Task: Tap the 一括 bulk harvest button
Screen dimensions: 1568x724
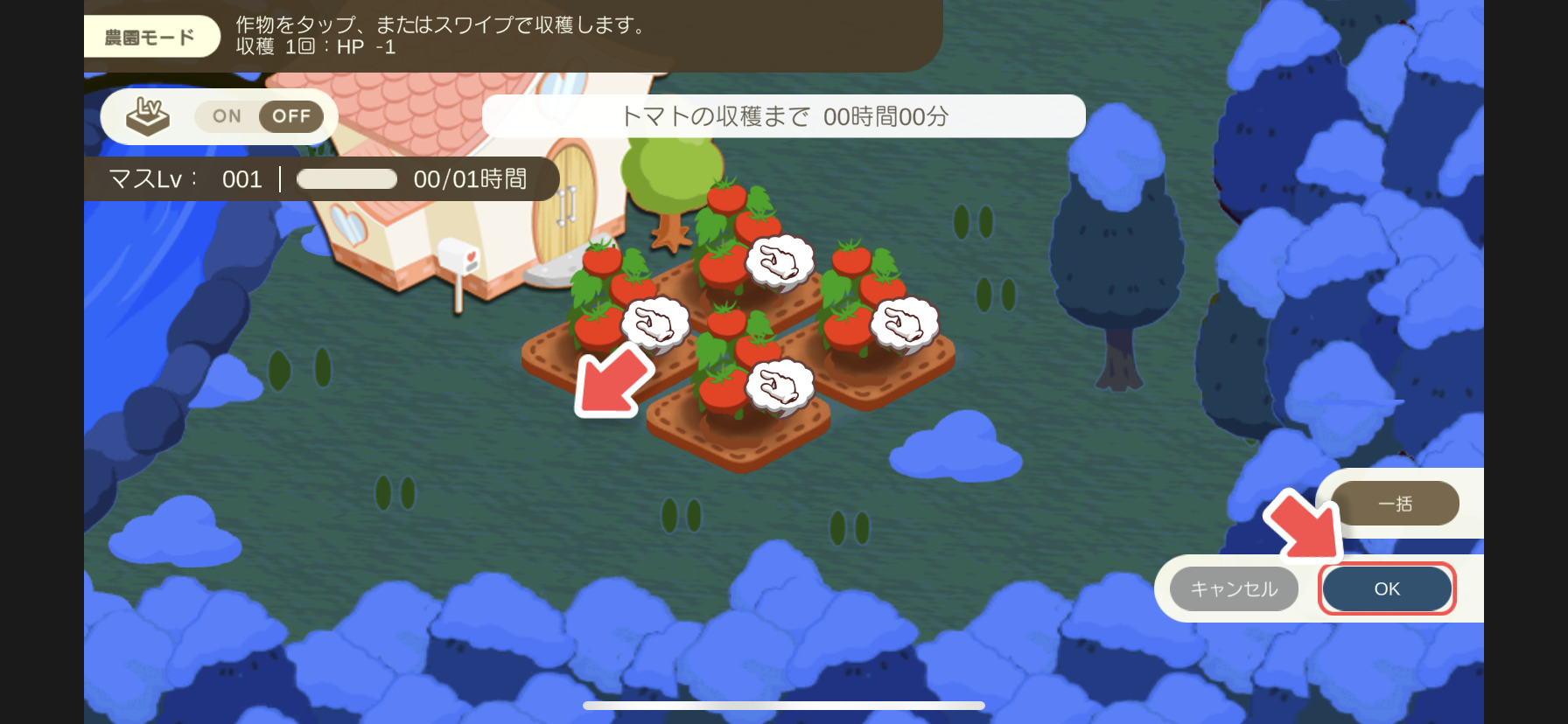Action: point(1395,504)
